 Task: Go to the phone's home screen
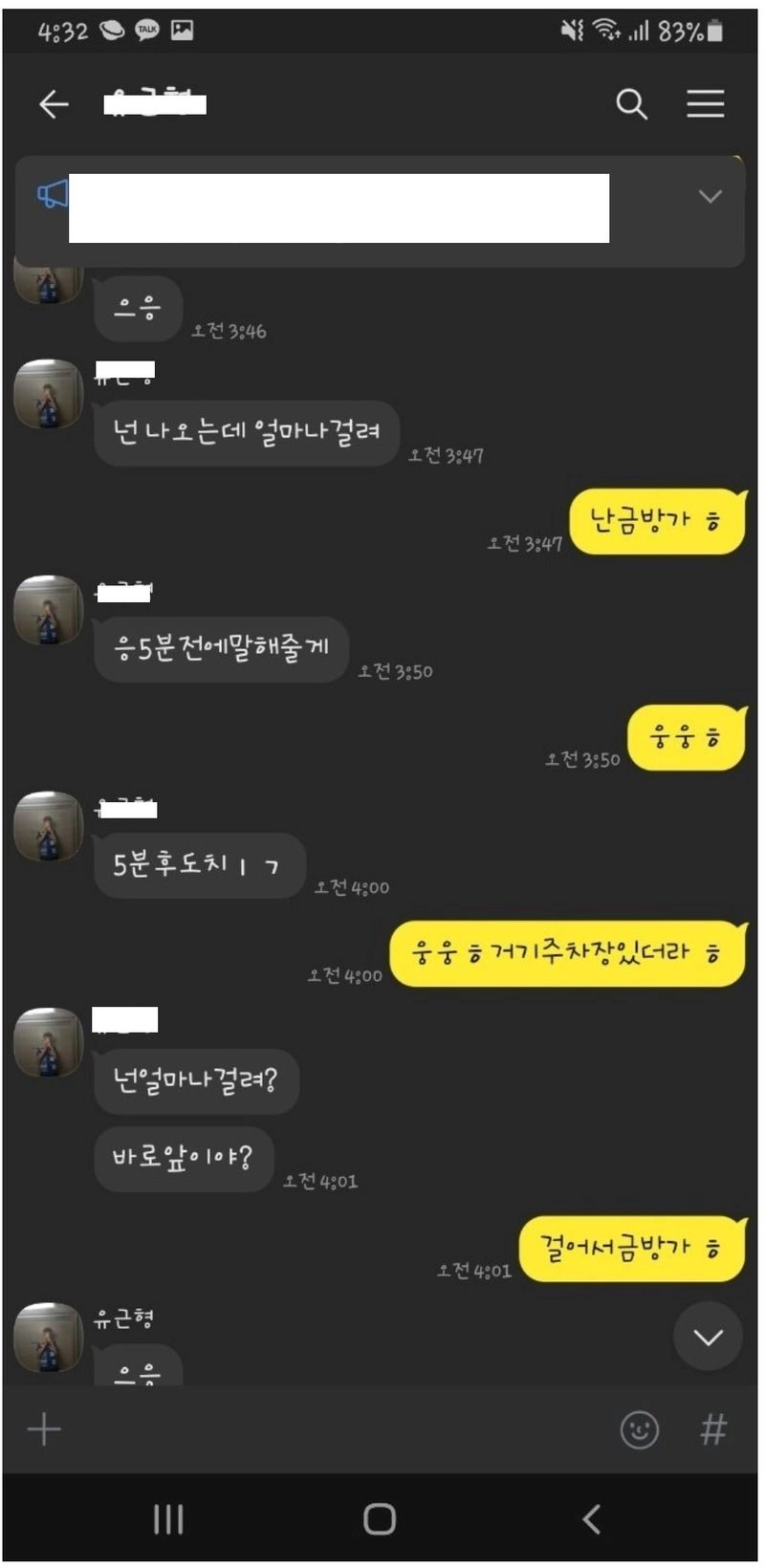(380, 1518)
